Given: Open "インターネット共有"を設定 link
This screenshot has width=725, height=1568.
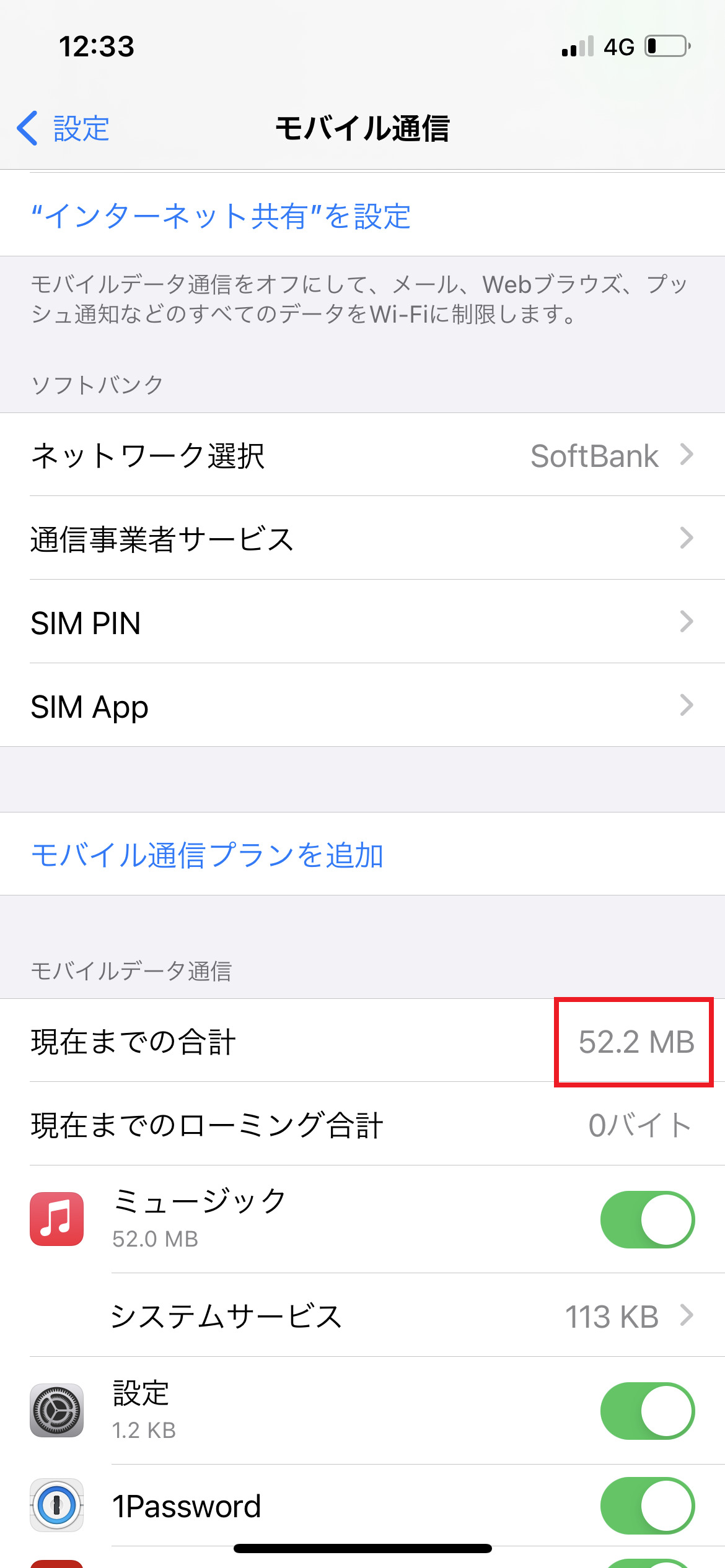Looking at the screenshot, I should [221, 216].
